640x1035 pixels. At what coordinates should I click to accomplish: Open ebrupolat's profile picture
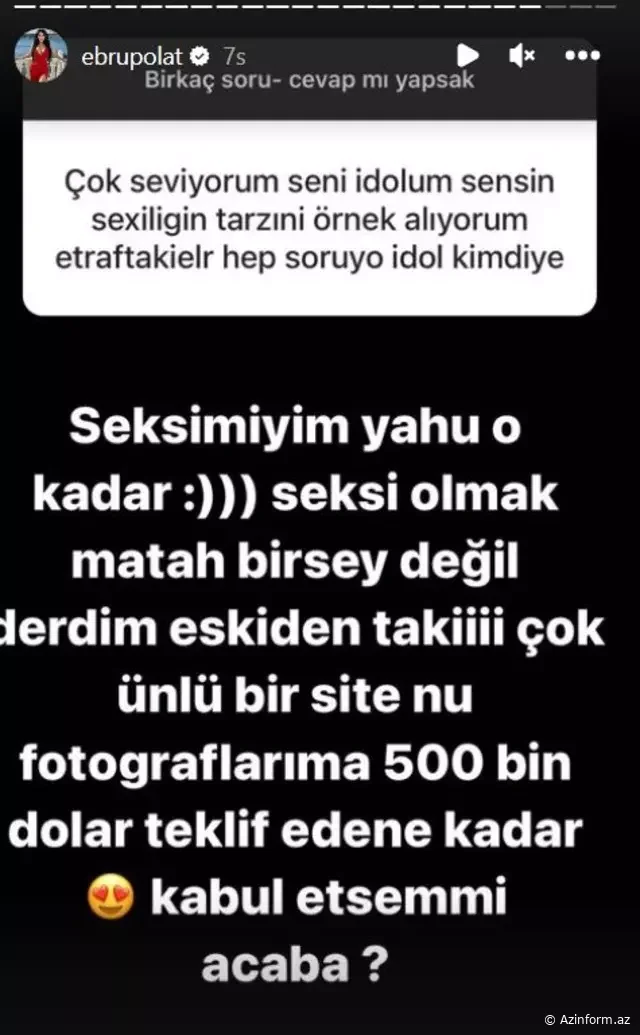pyautogui.click(x=41, y=55)
